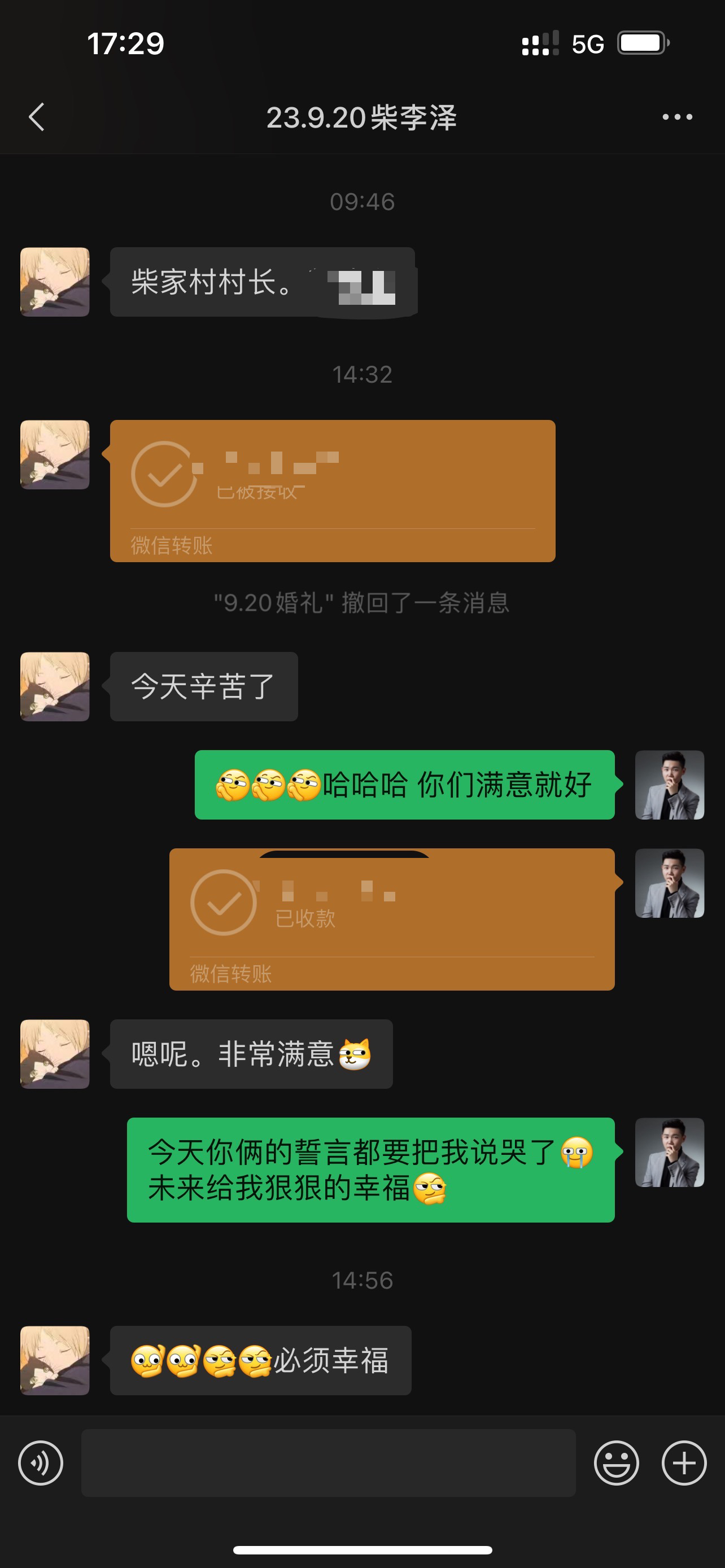The width and height of the screenshot is (725, 1568).
Task: Open the chat info three-dot menu
Action: point(677,117)
